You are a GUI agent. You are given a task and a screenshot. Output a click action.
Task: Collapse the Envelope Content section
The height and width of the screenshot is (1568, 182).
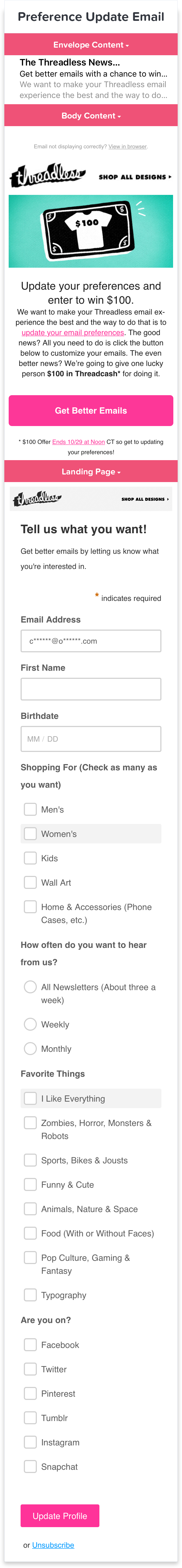(x=91, y=45)
